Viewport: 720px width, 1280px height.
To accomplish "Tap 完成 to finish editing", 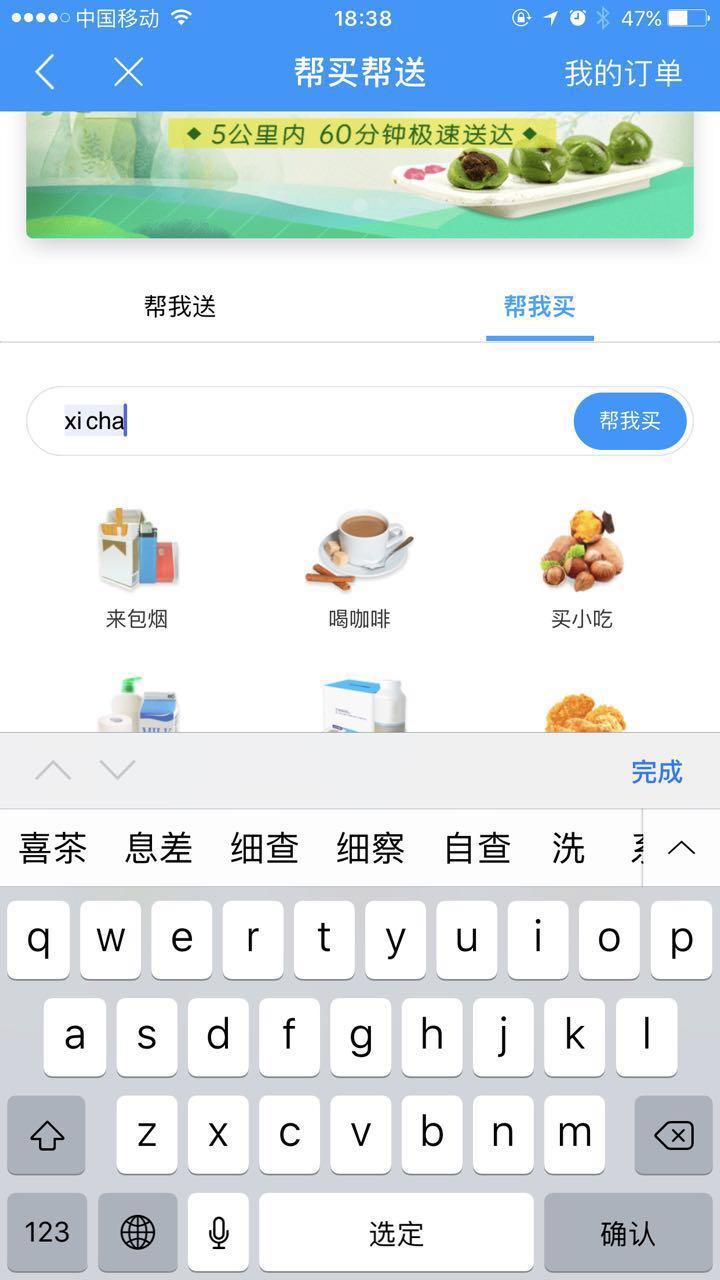I will [x=657, y=770].
